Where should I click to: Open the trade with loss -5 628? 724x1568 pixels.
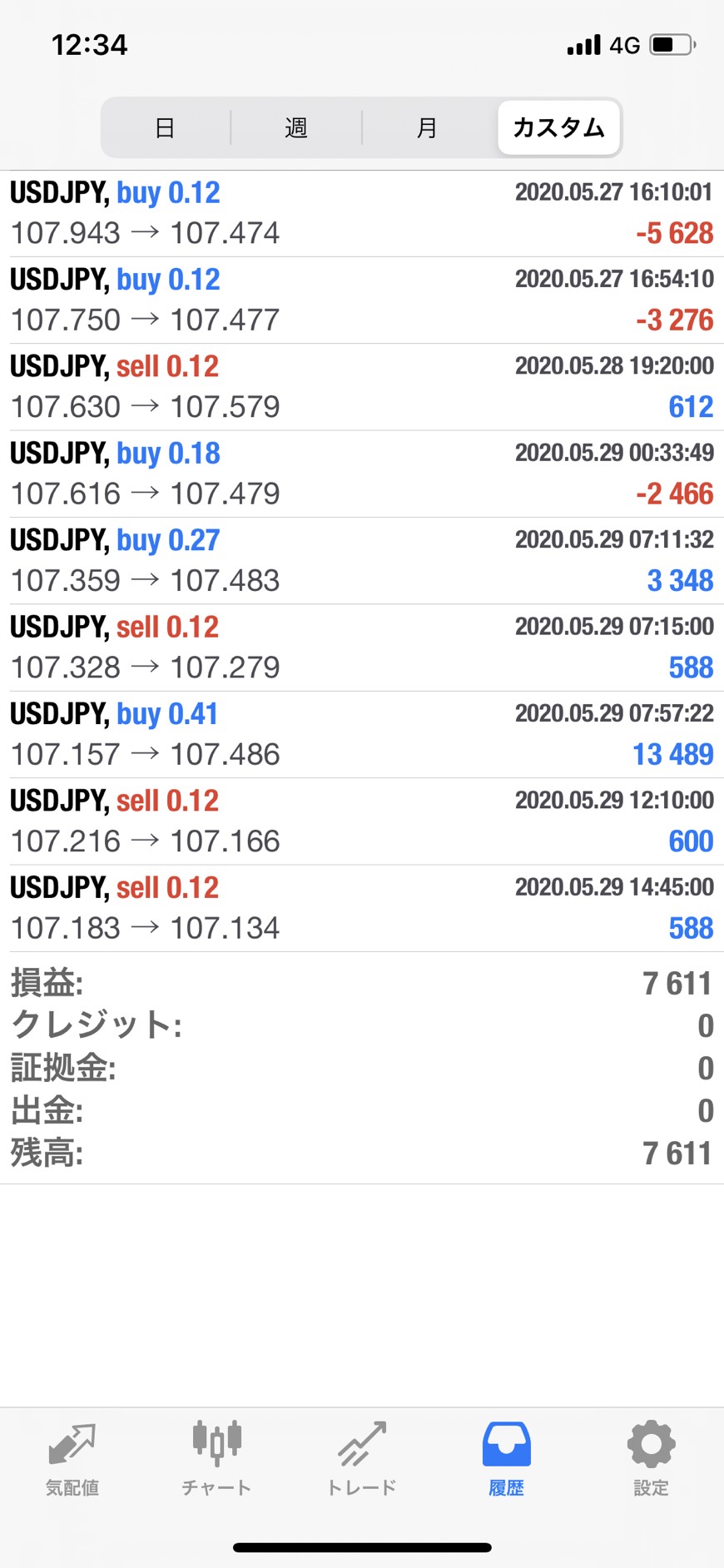pyautogui.click(x=362, y=214)
